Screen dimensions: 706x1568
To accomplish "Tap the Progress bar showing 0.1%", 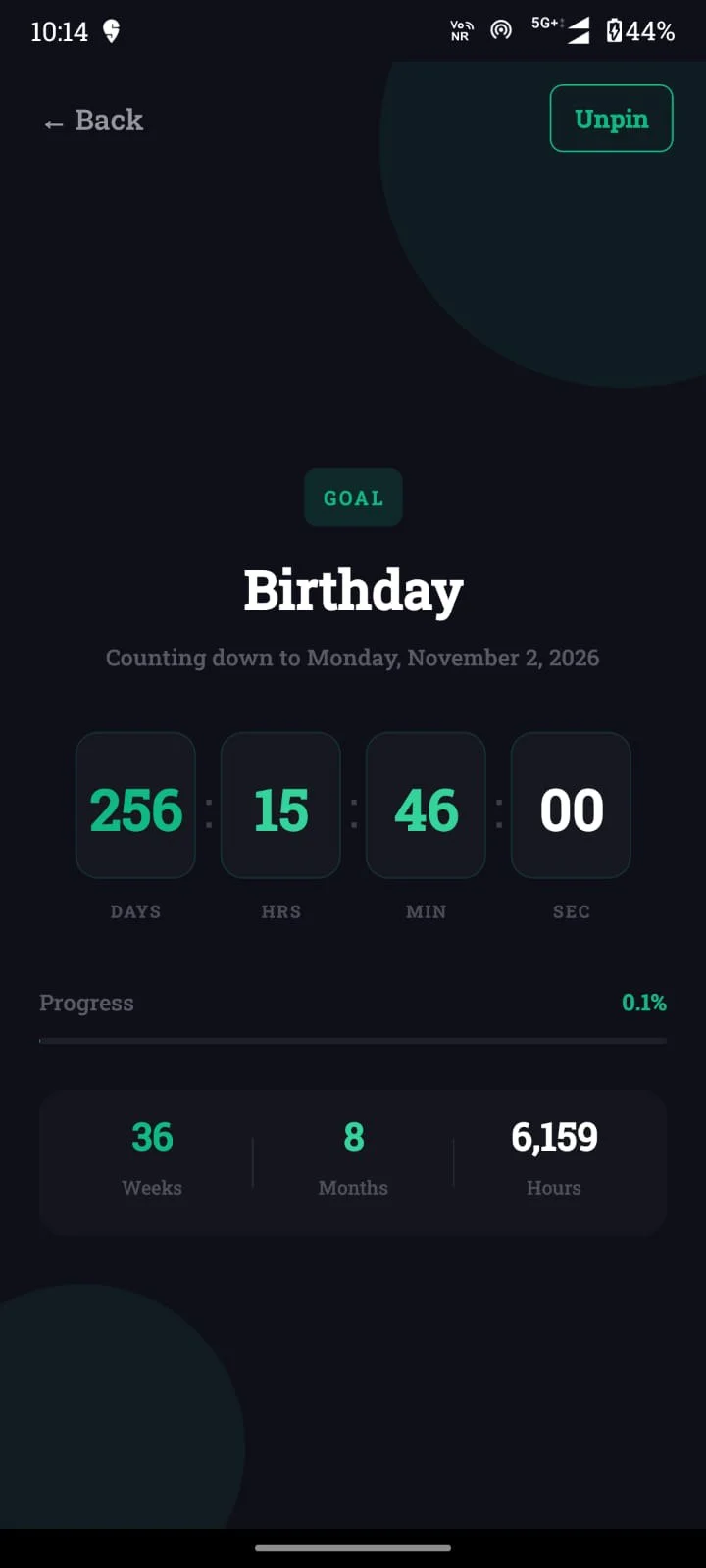I will [x=353, y=1041].
